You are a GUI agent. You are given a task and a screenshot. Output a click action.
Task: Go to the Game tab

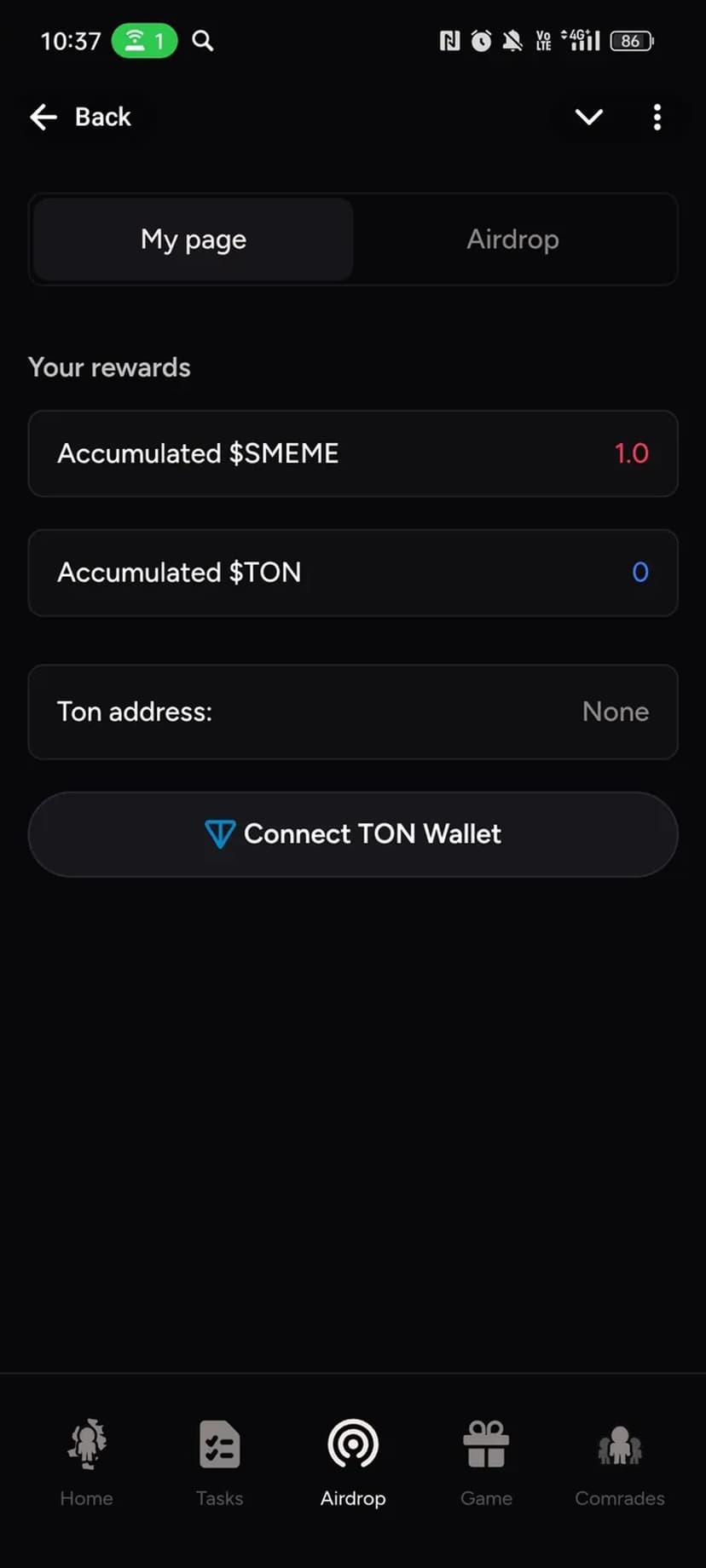pos(486,1461)
